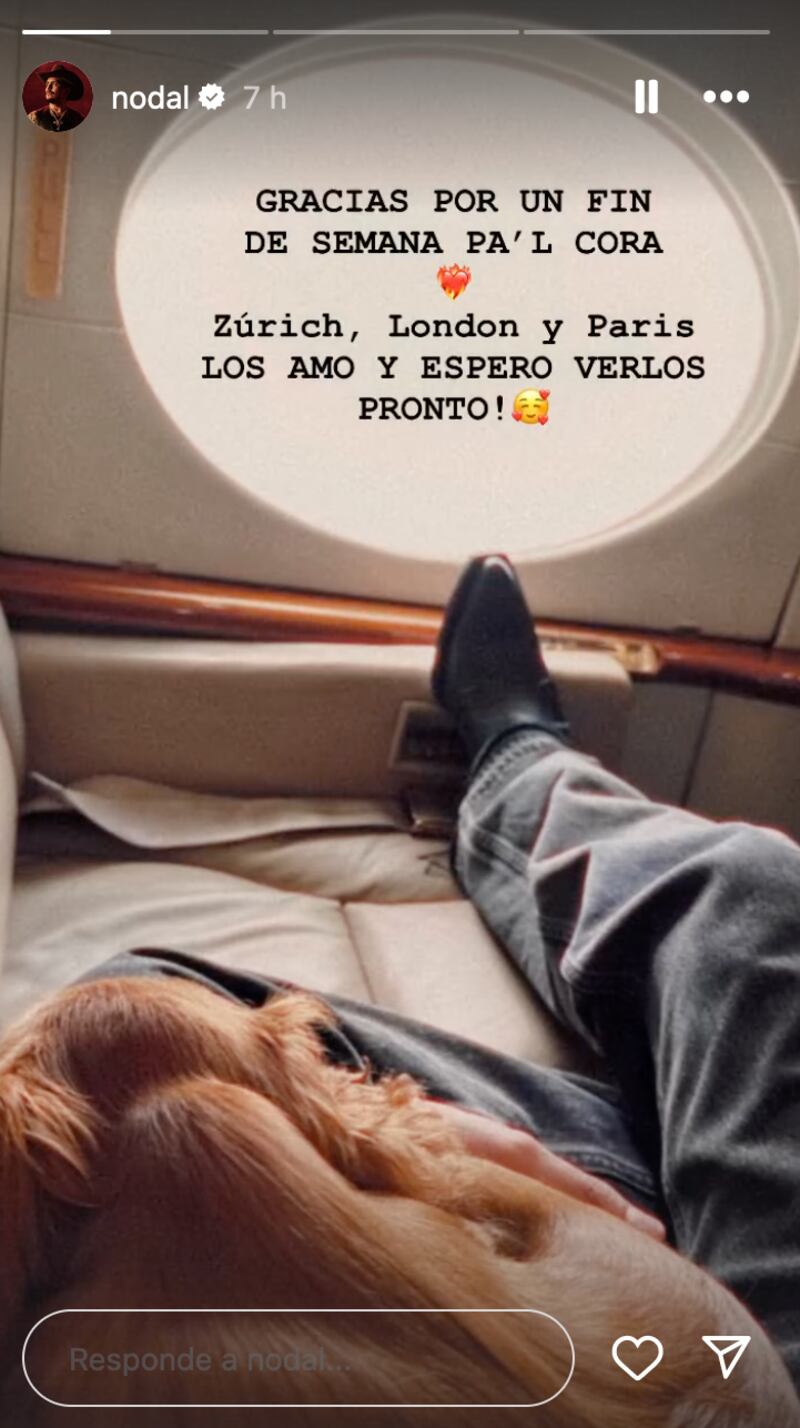Tap the Responde a nodal reply field
The height and width of the screenshot is (1428, 800).
click(297, 1358)
